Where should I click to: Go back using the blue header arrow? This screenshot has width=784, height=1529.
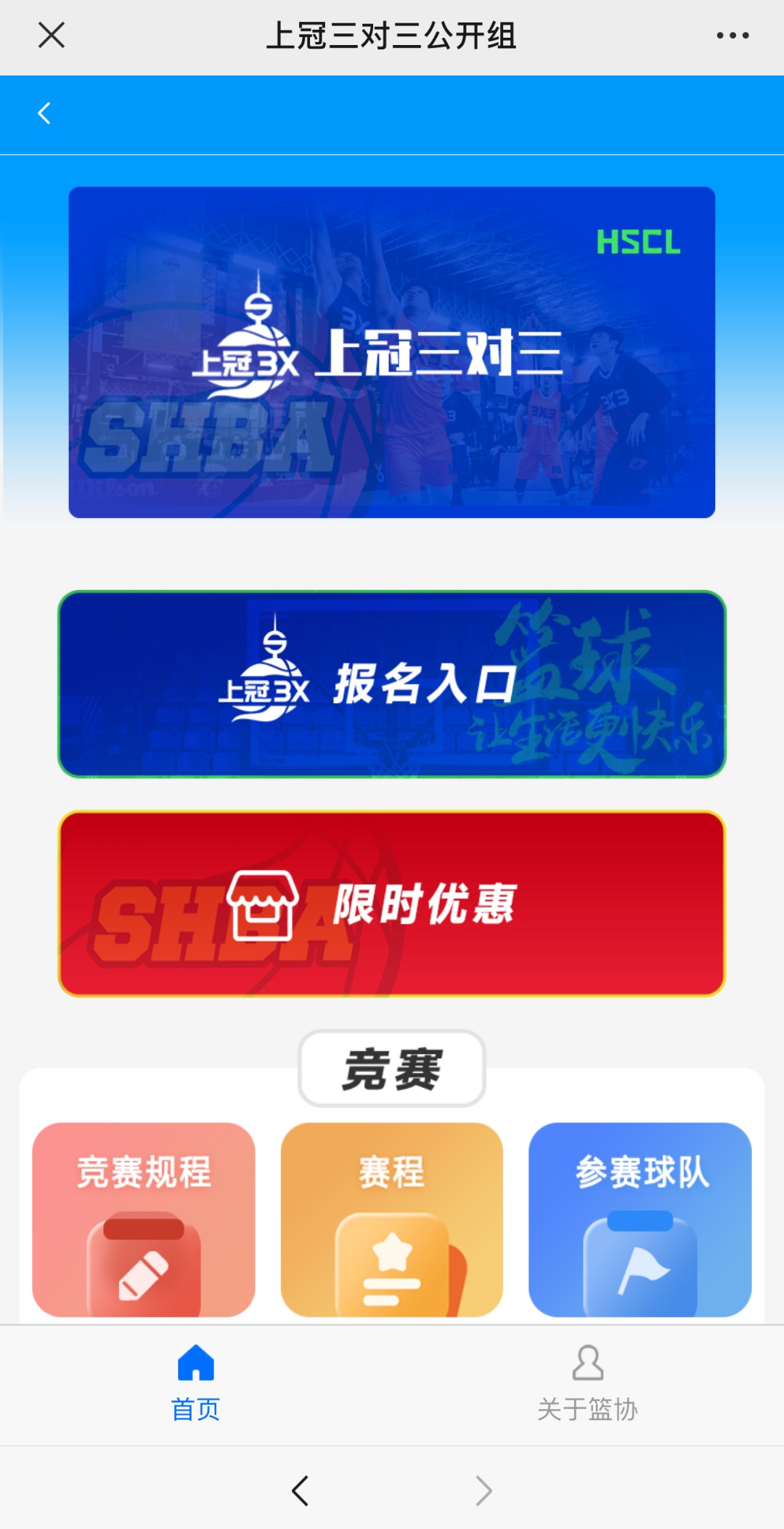click(x=44, y=113)
